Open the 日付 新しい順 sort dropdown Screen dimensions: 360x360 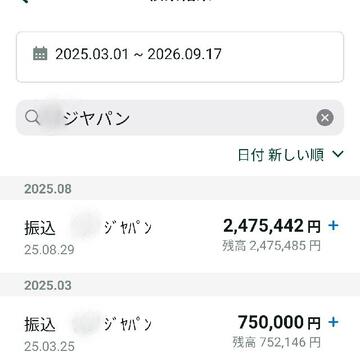pos(290,155)
